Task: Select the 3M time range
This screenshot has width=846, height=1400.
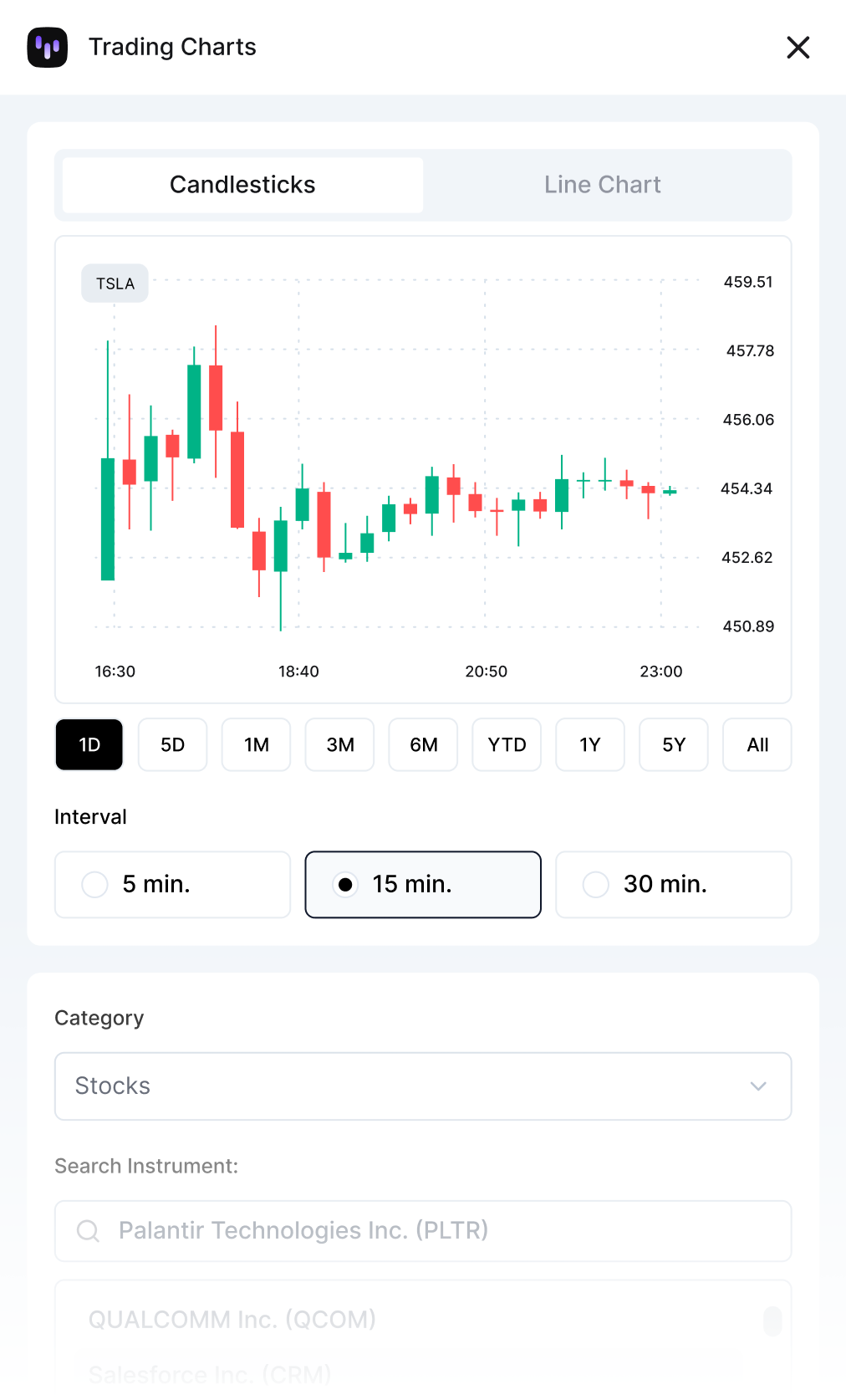Action: pos(339,744)
